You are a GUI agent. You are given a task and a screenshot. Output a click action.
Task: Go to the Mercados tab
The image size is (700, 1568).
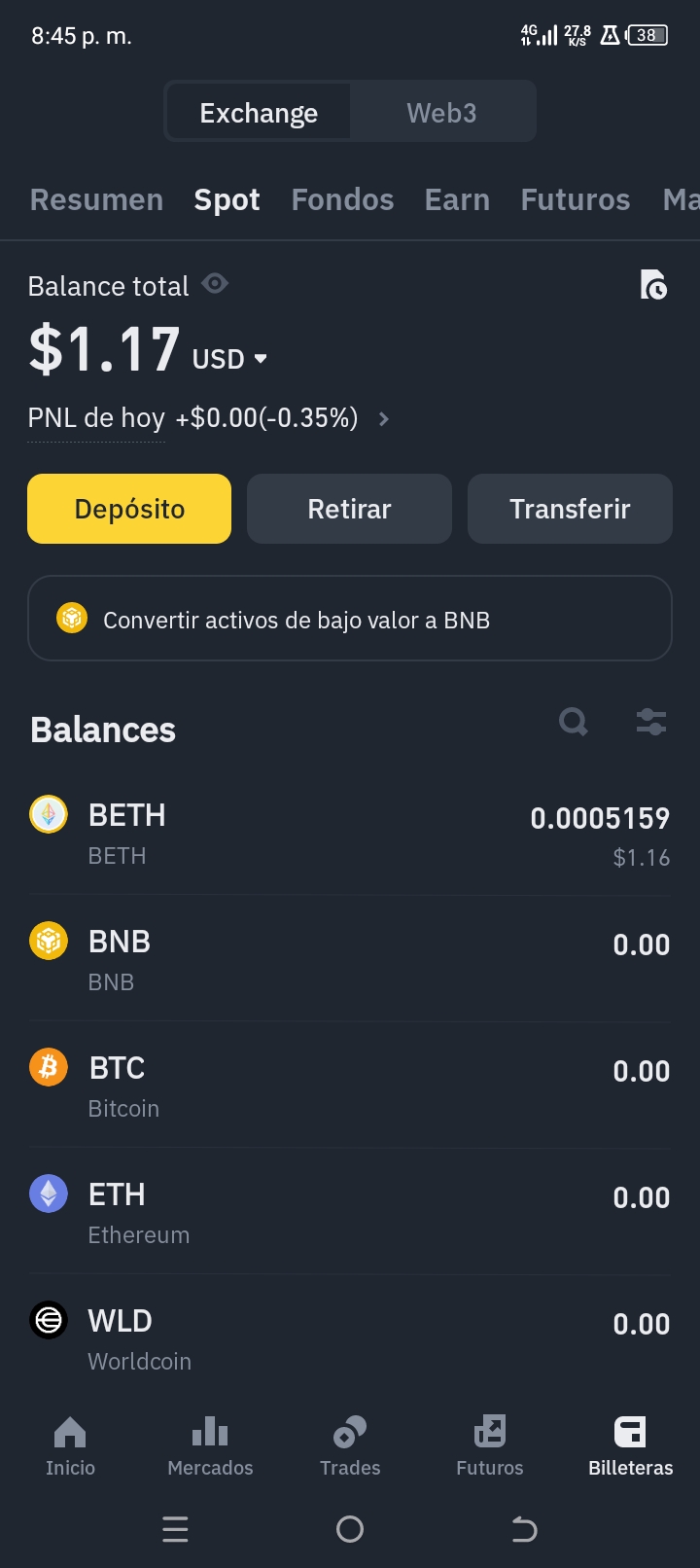click(210, 1445)
